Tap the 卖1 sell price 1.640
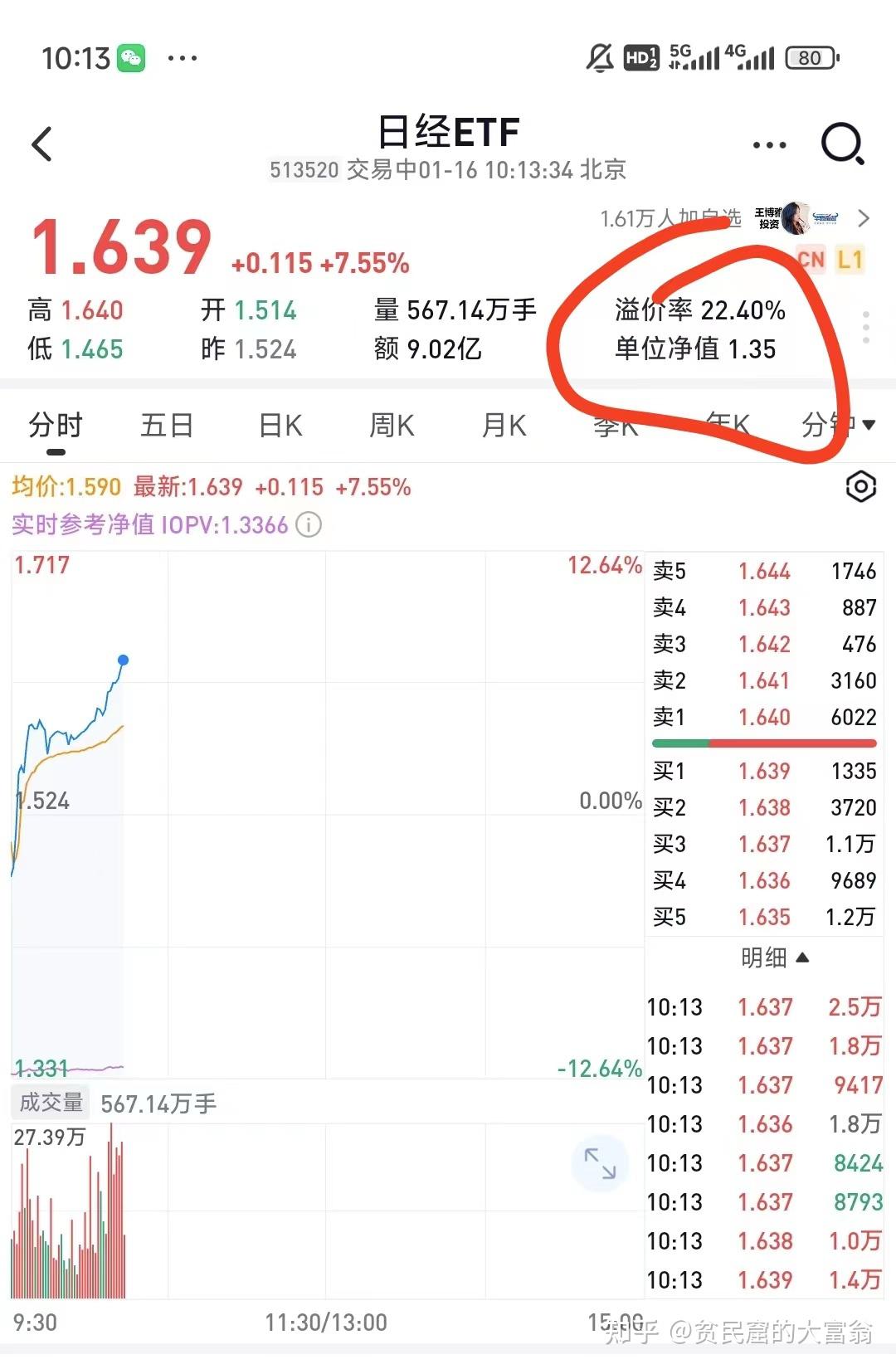 tap(765, 717)
